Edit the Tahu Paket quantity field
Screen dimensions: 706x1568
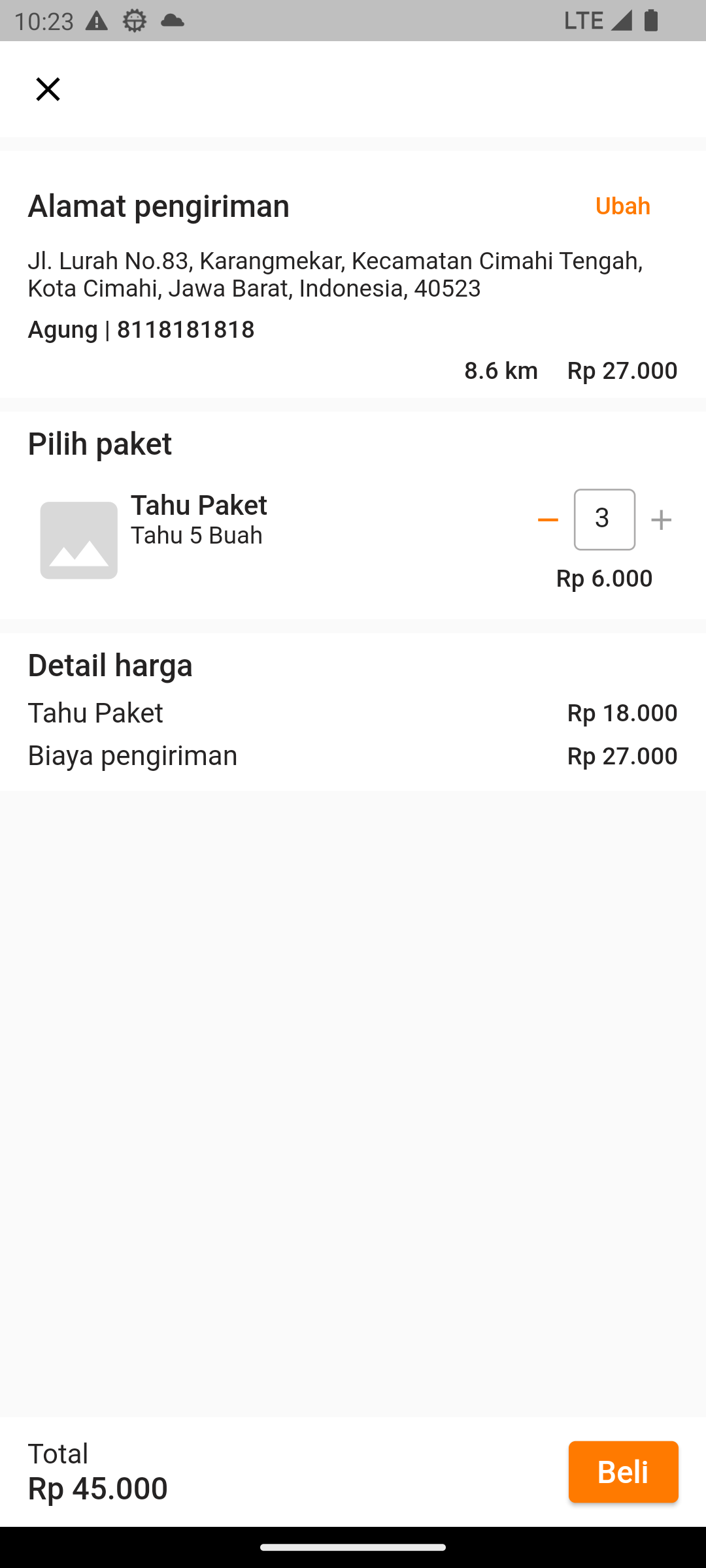[x=604, y=519]
